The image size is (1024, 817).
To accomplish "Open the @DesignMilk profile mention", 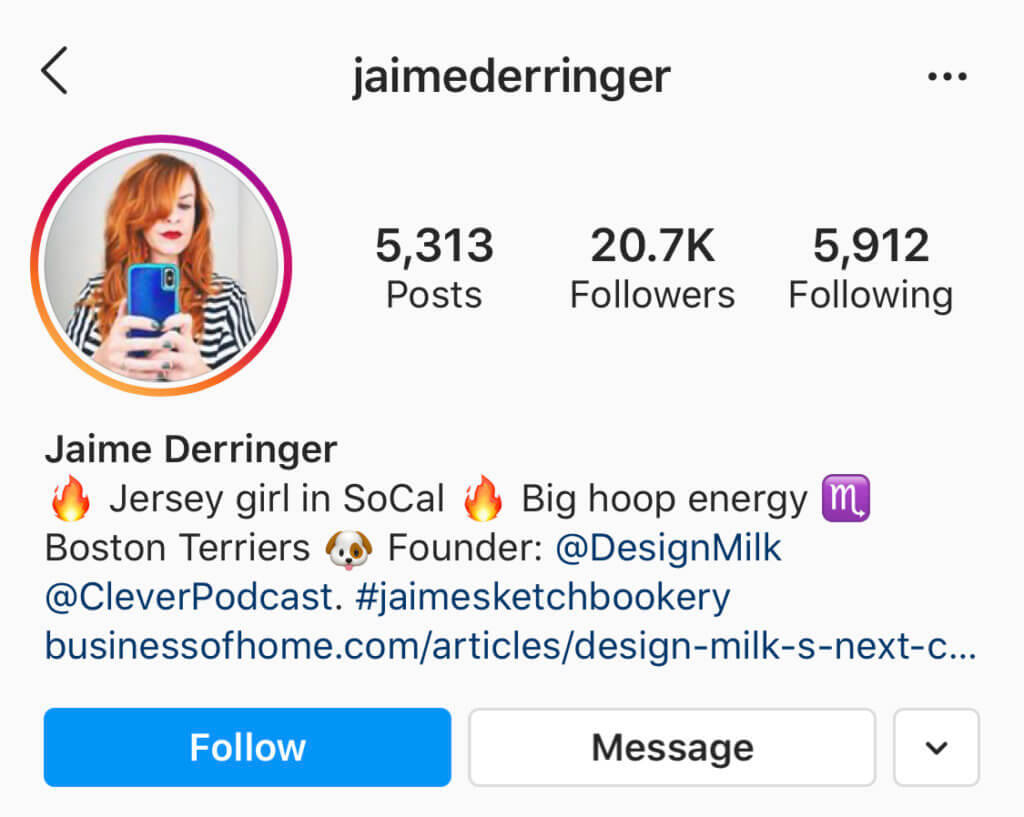I will point(668,548).
